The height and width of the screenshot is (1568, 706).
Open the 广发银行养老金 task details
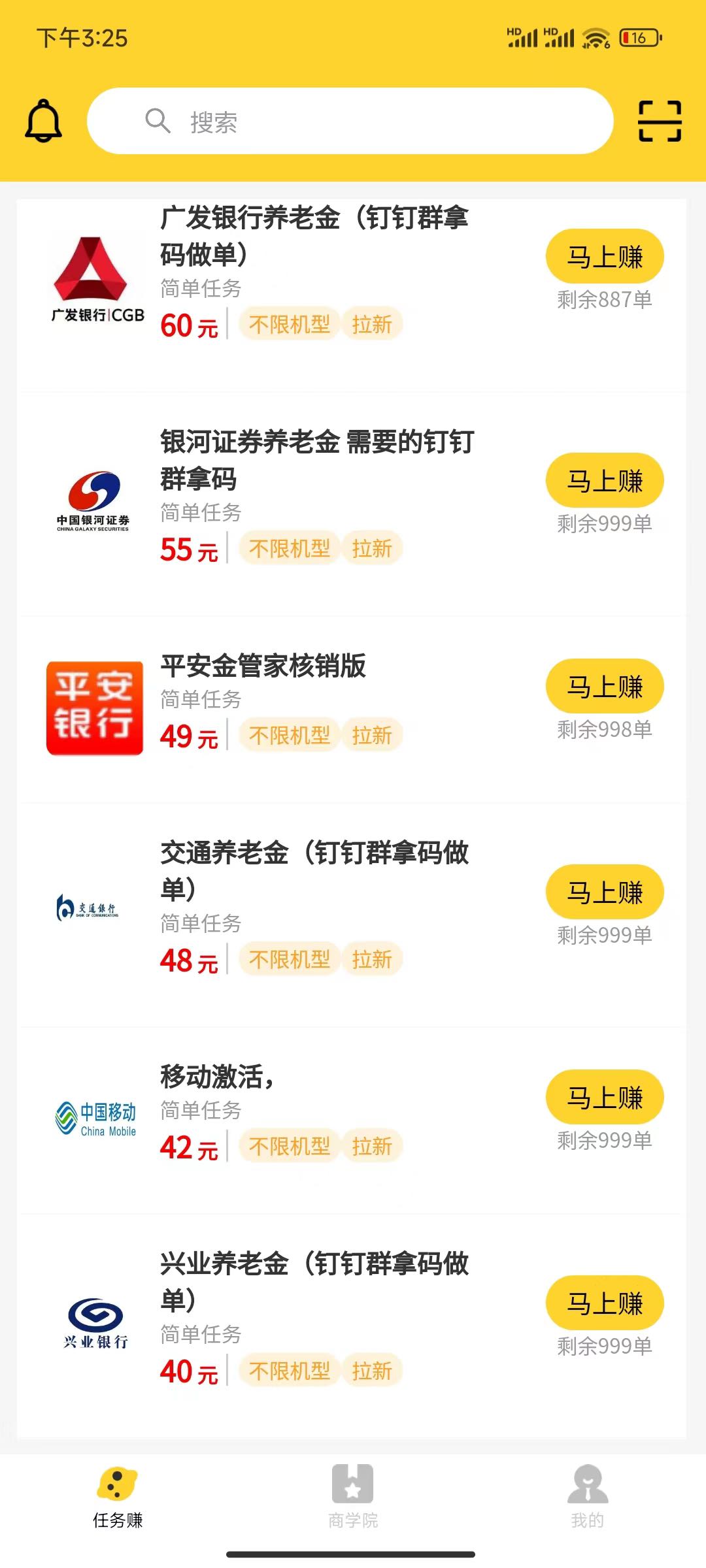352,295
